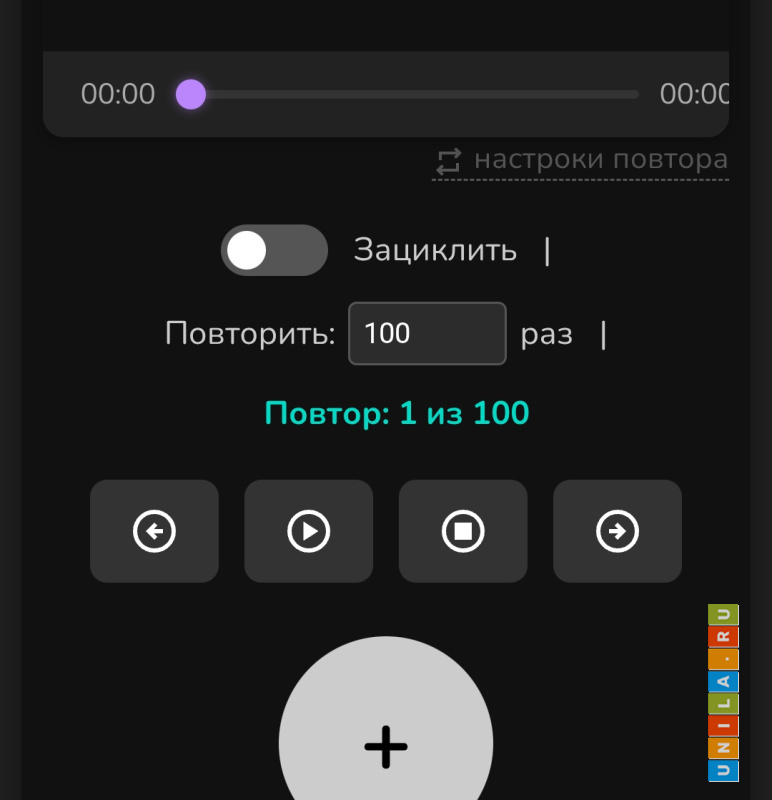Start playback with the play button
This screenshot has width=772, height=800.
[x=308, y=531]
